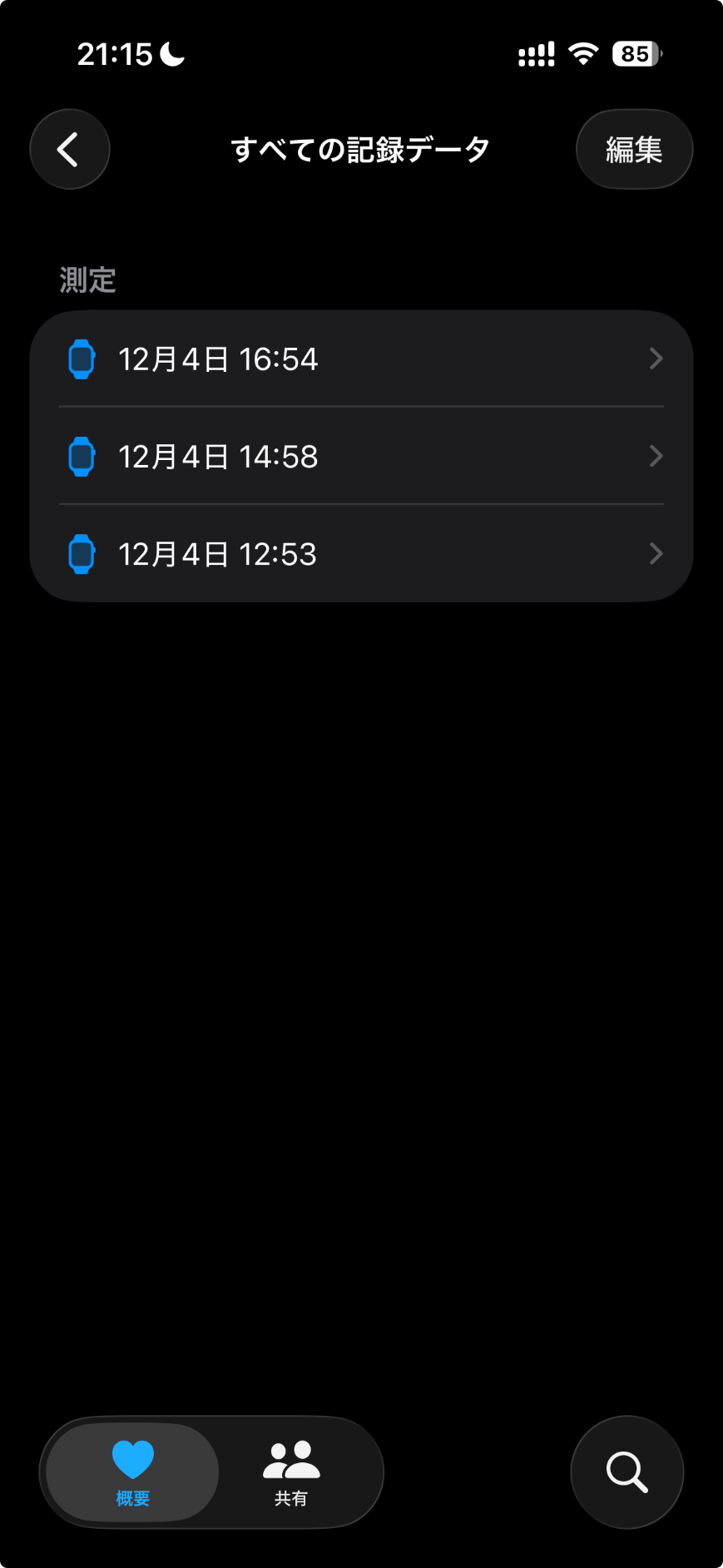Go back to the previous screen

[x=70, y=150]
